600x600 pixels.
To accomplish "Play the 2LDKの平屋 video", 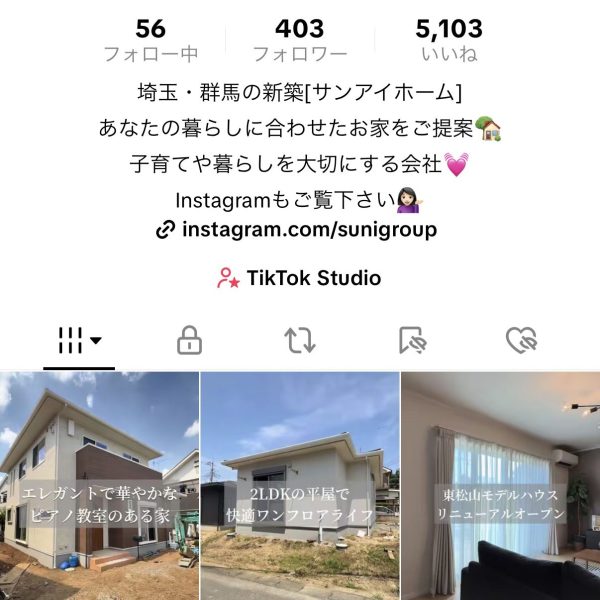I will (x=300, y=485).
